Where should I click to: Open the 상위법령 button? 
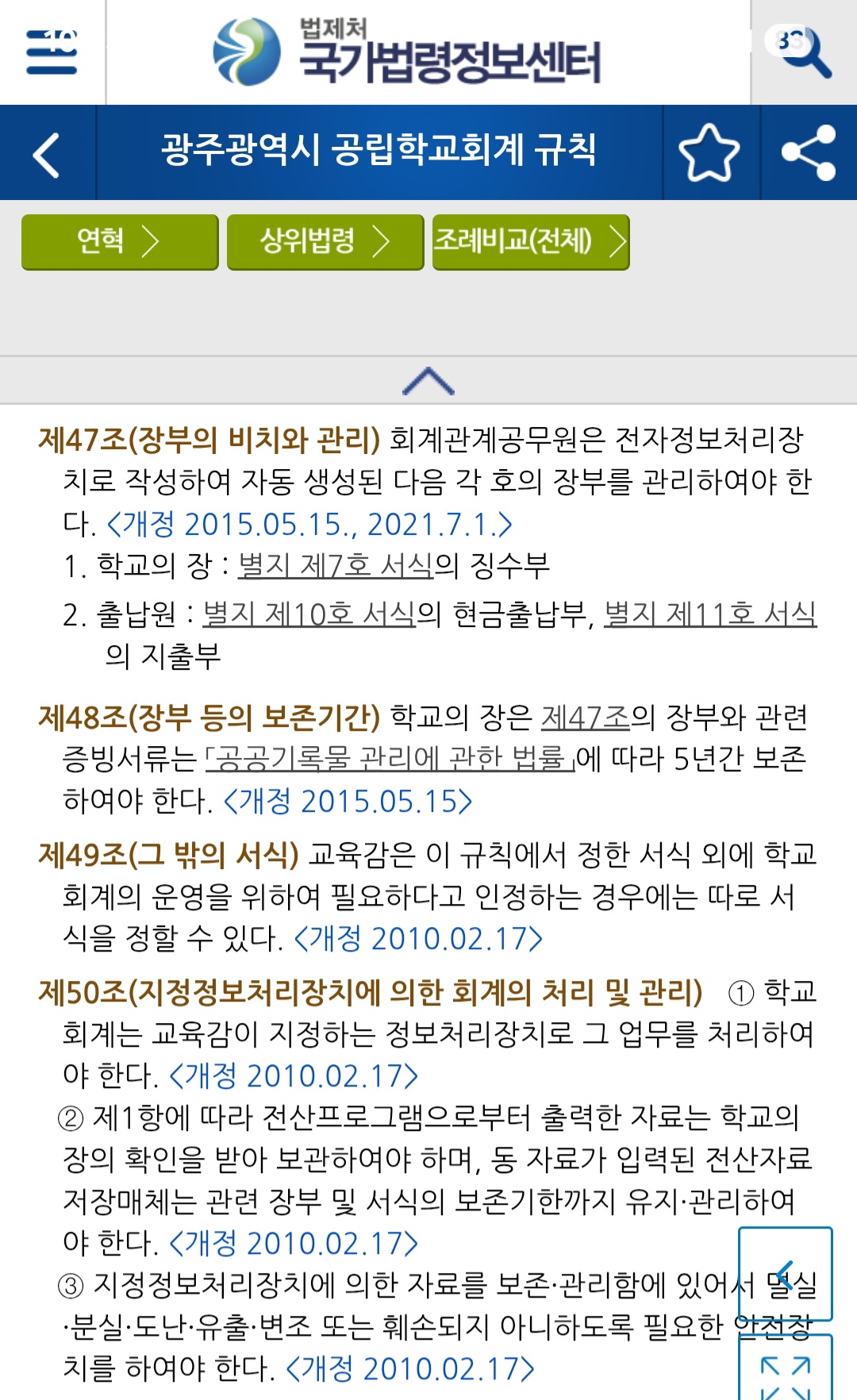(325, 241)
